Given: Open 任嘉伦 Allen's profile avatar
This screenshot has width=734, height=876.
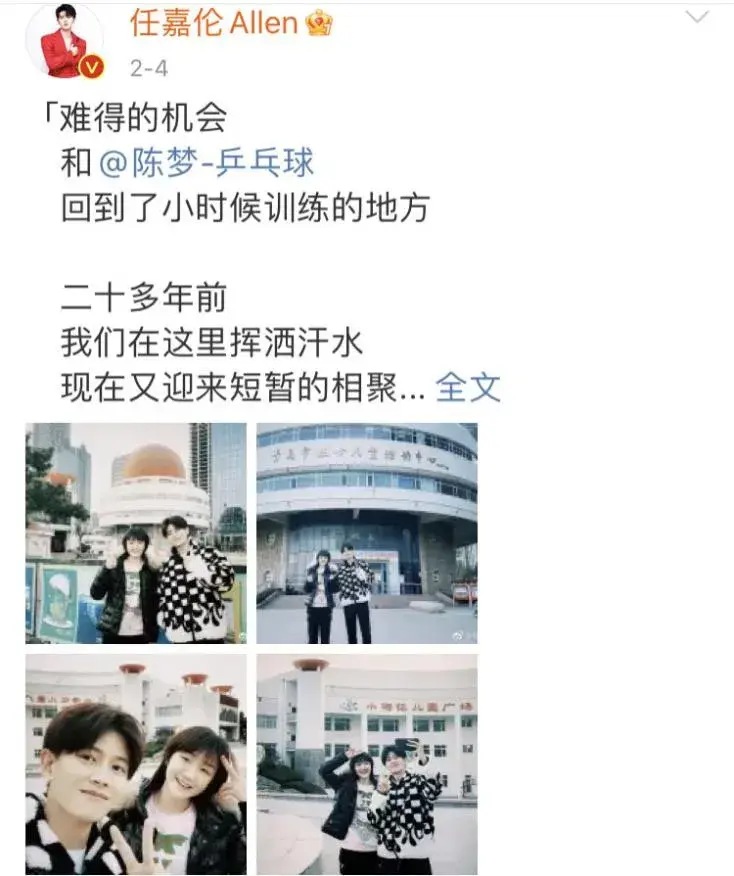Looking at the screenshot, I should pos(65,40).
